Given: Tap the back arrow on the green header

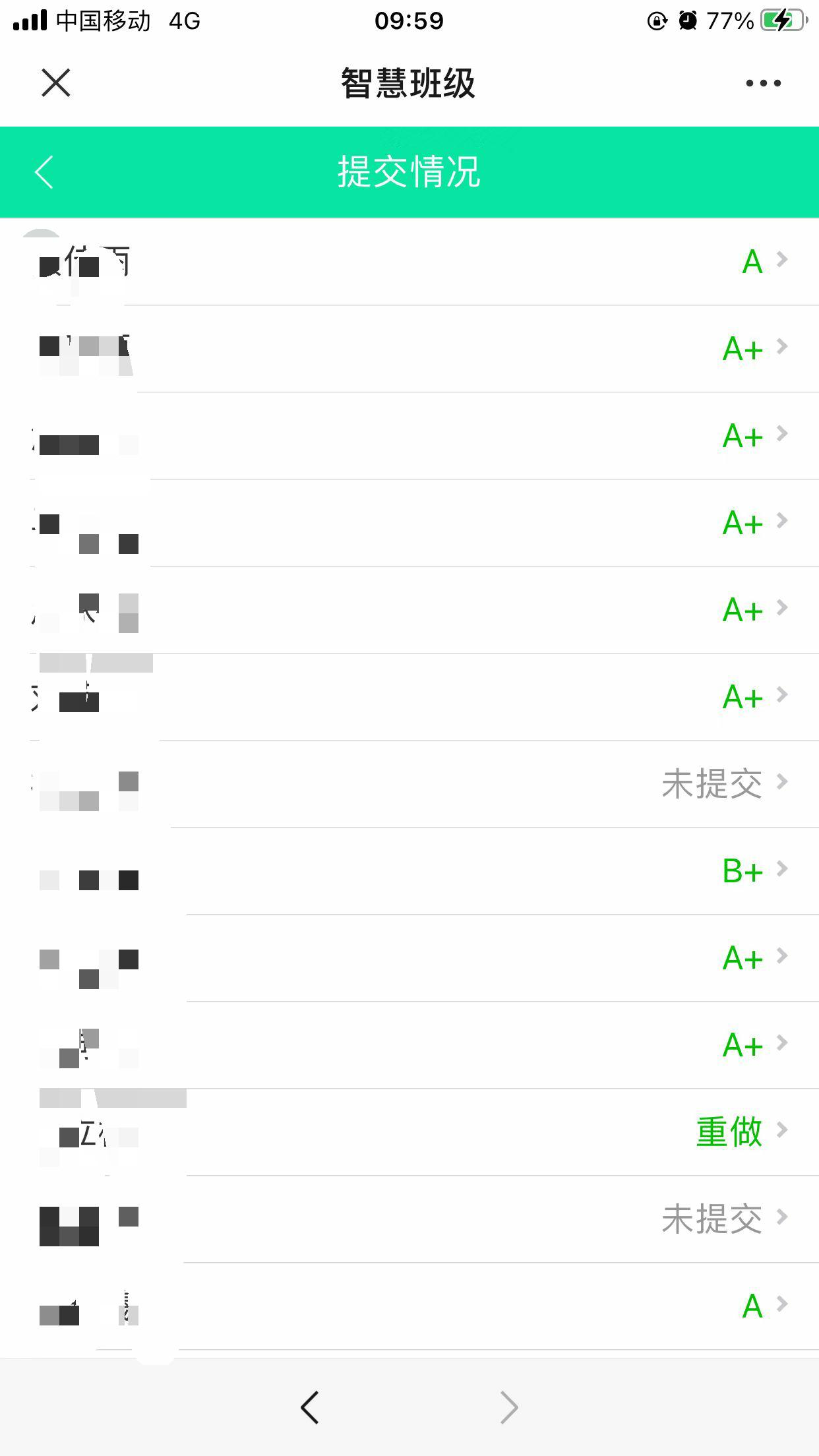Looking at the screenshot, I should 44,172.
